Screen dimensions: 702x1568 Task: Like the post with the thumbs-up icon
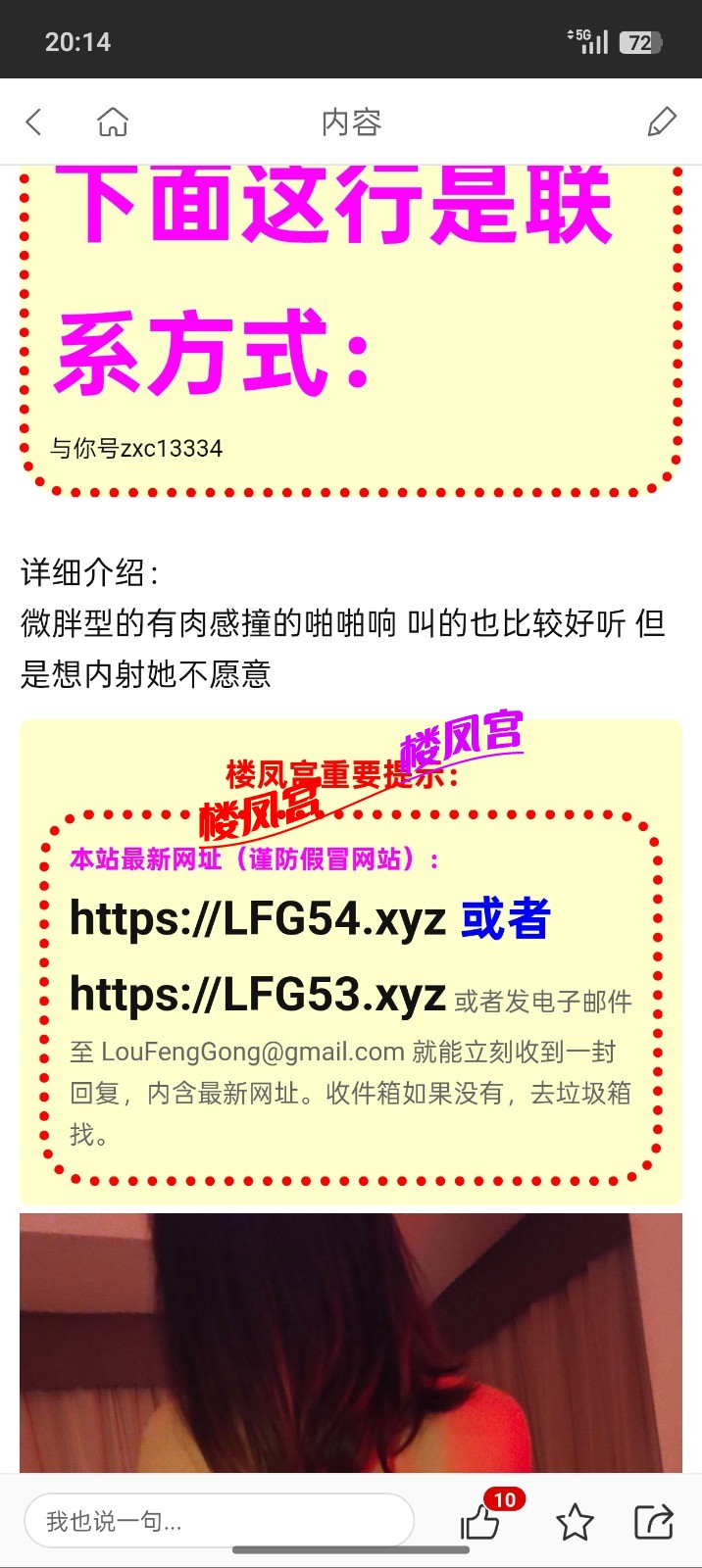[480, 1523]
